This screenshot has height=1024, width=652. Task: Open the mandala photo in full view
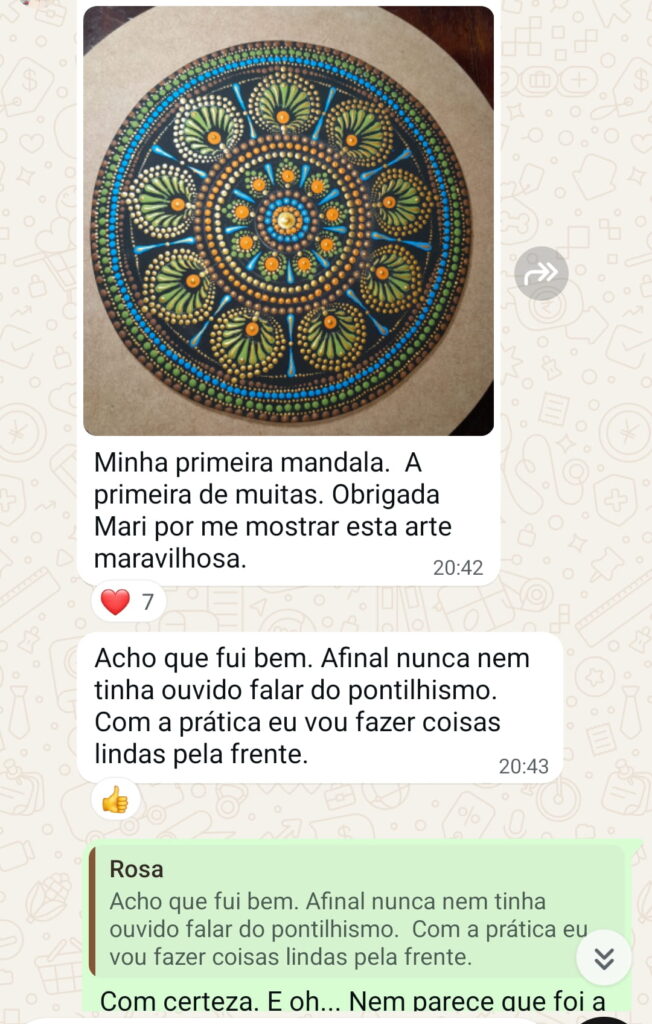point(288,221)
